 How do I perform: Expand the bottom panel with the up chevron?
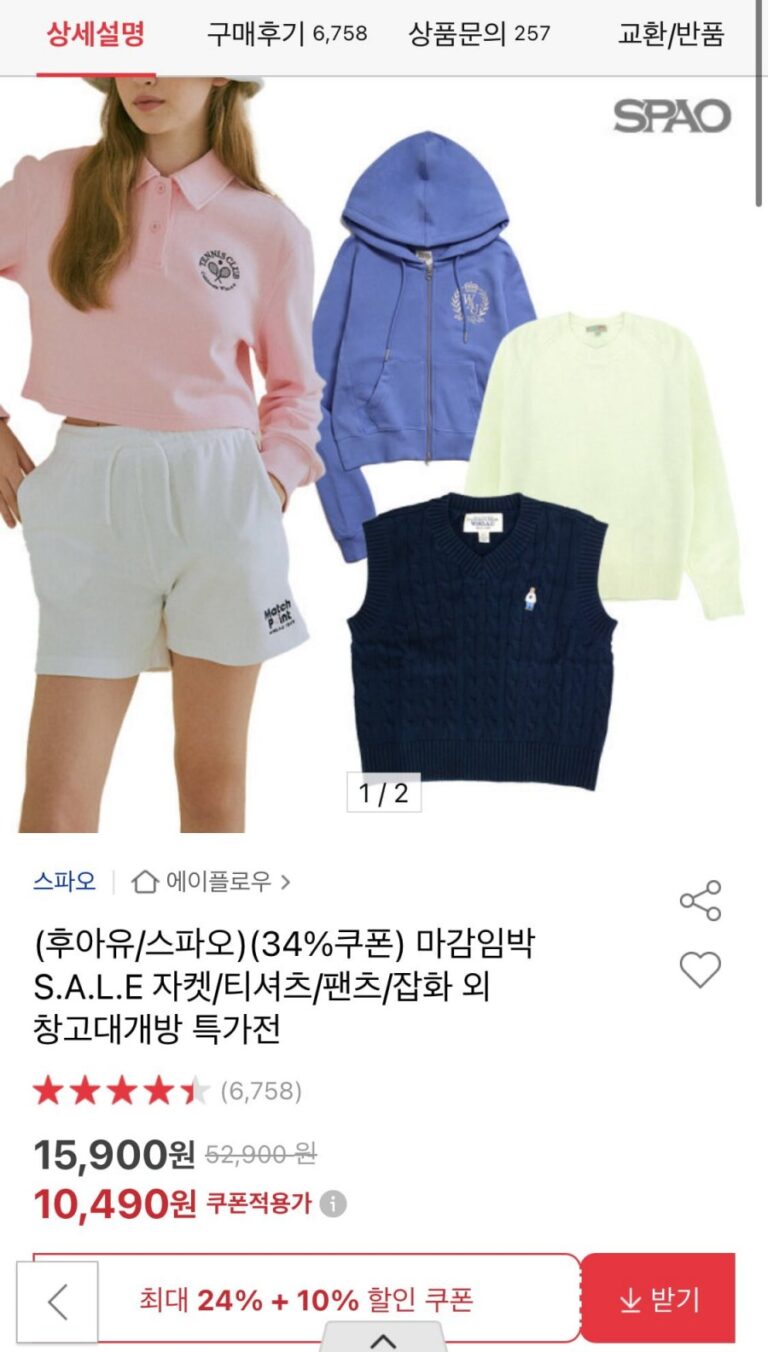383,1340
